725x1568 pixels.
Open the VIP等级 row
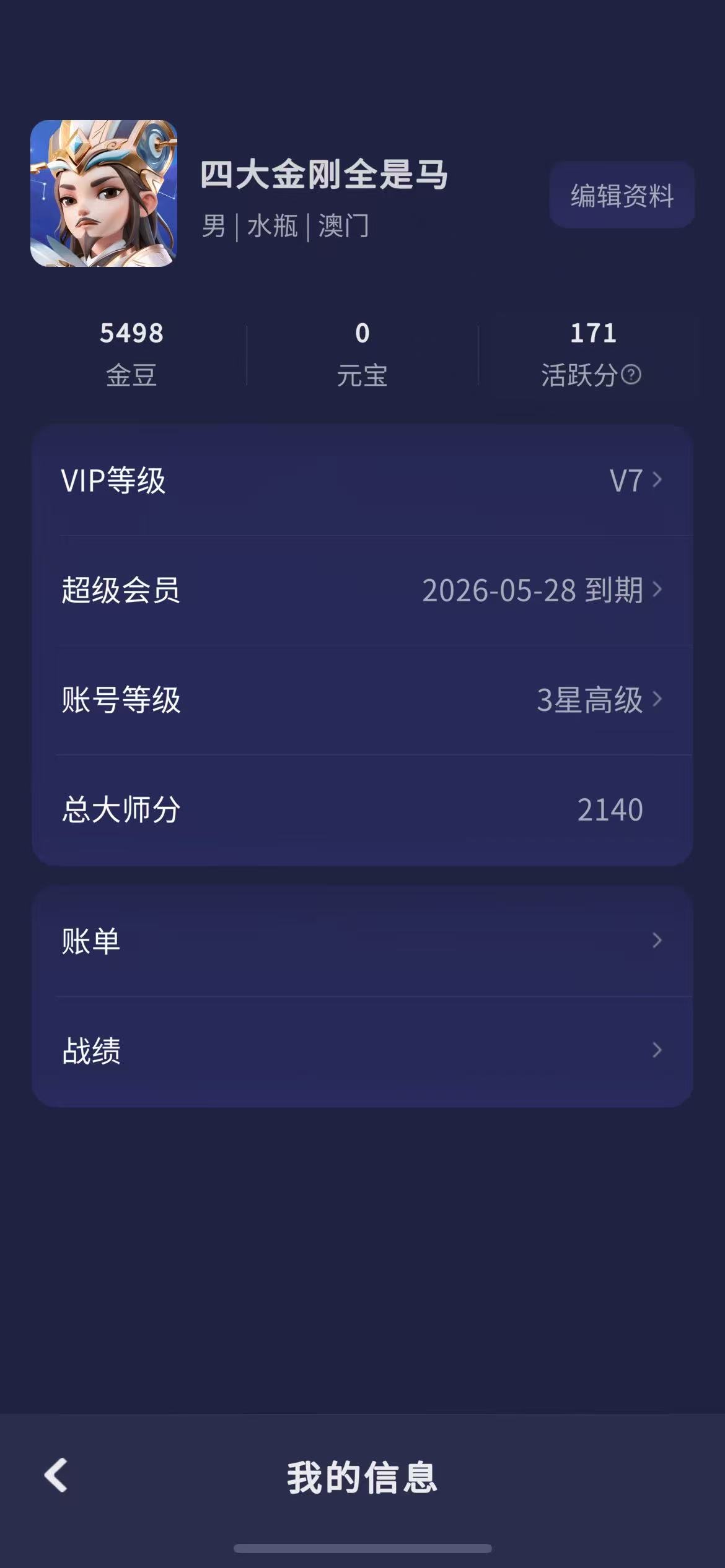(362, 481)
